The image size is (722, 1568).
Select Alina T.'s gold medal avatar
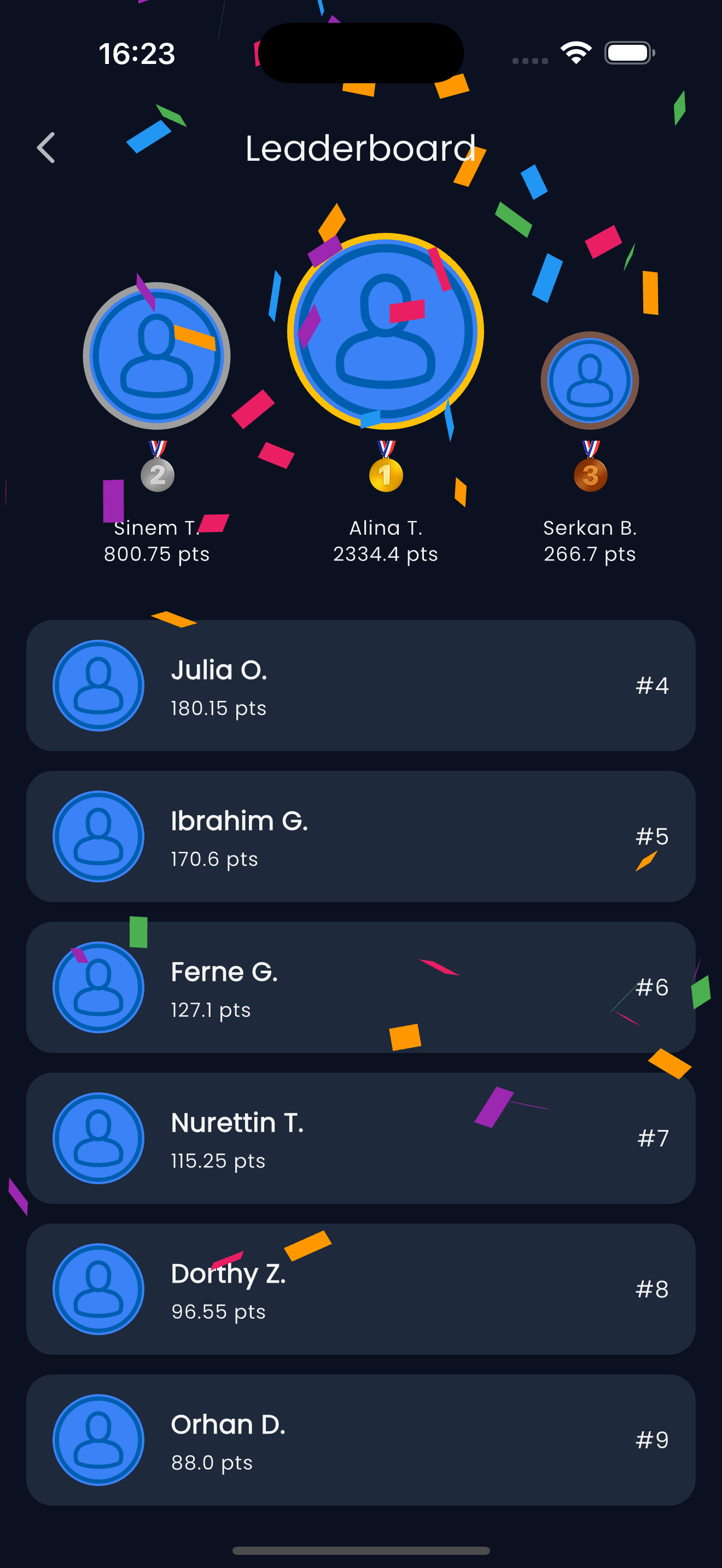(385, 331)
